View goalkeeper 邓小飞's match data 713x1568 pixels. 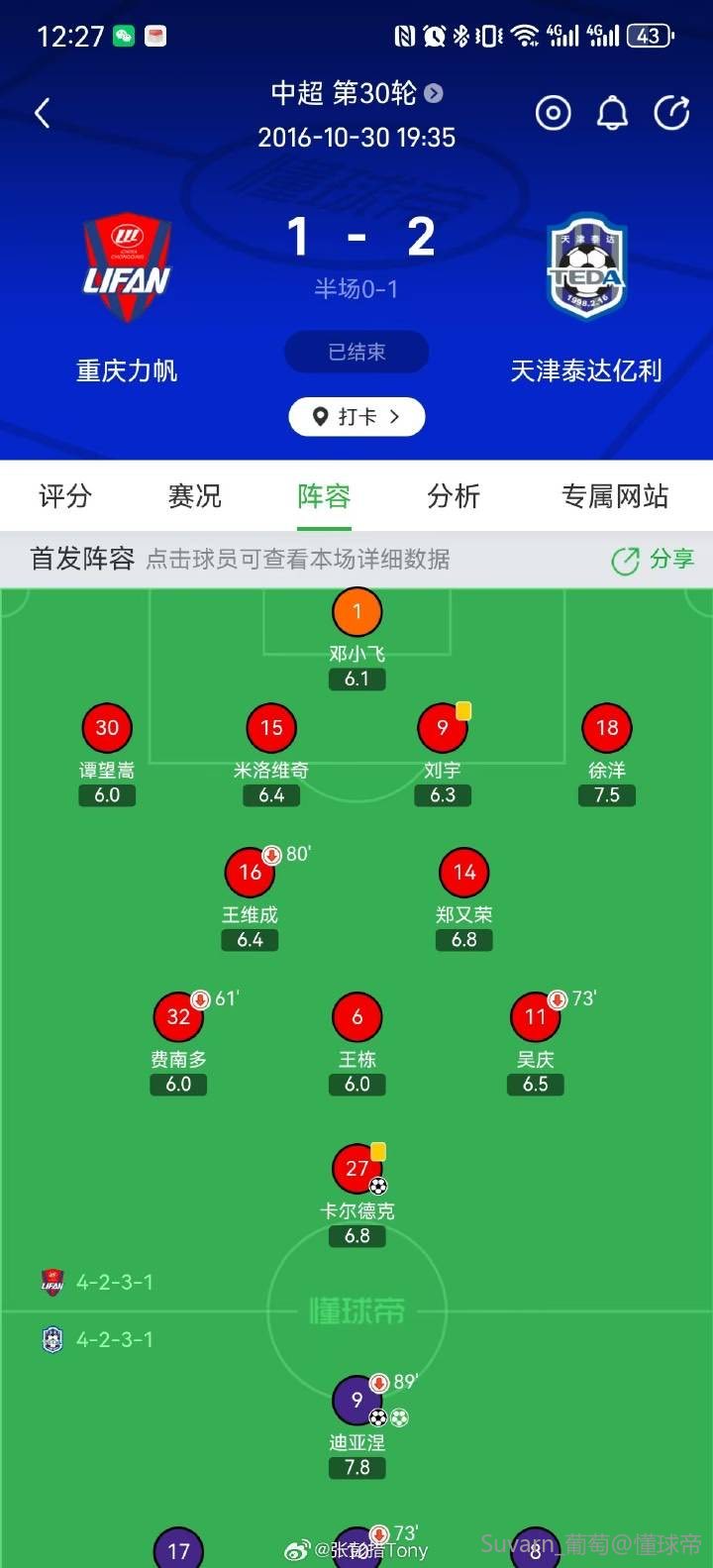(357, 613)
